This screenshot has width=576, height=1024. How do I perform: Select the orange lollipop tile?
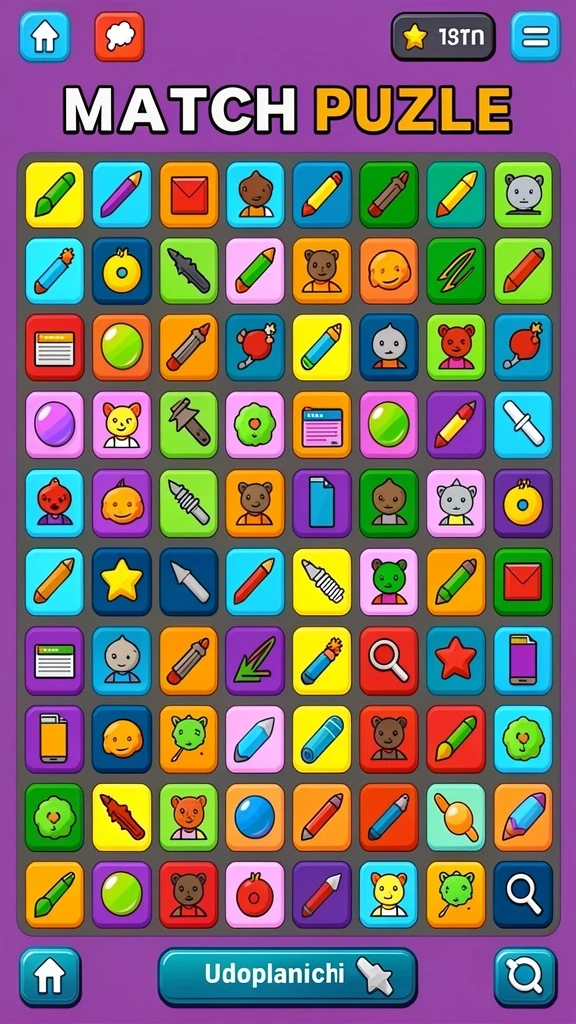(x=456, y=817)
